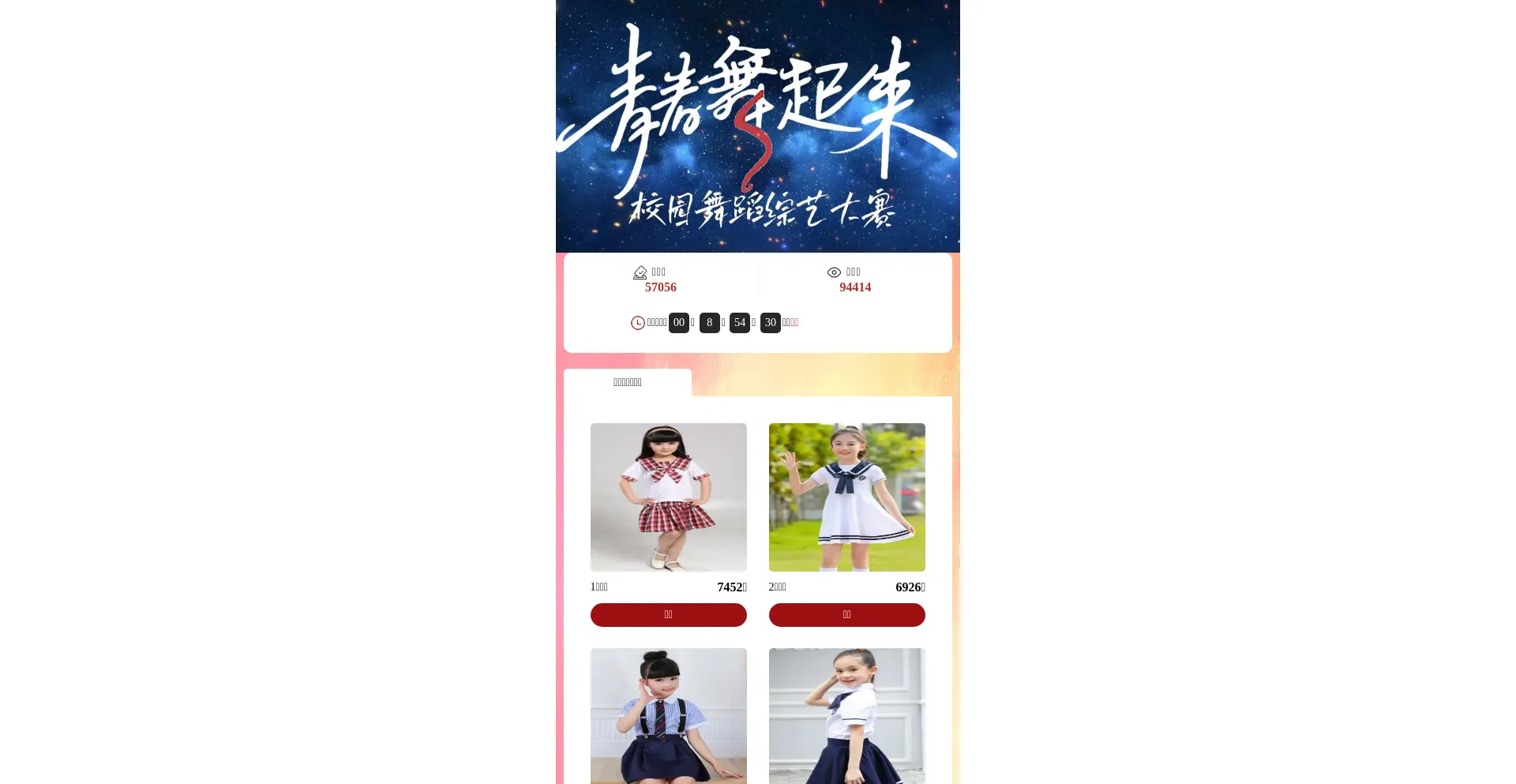This screenshot has height=784, width=1516.
Task: Open contestant 2's photo with 6926 votes
Action: [846, 497]
